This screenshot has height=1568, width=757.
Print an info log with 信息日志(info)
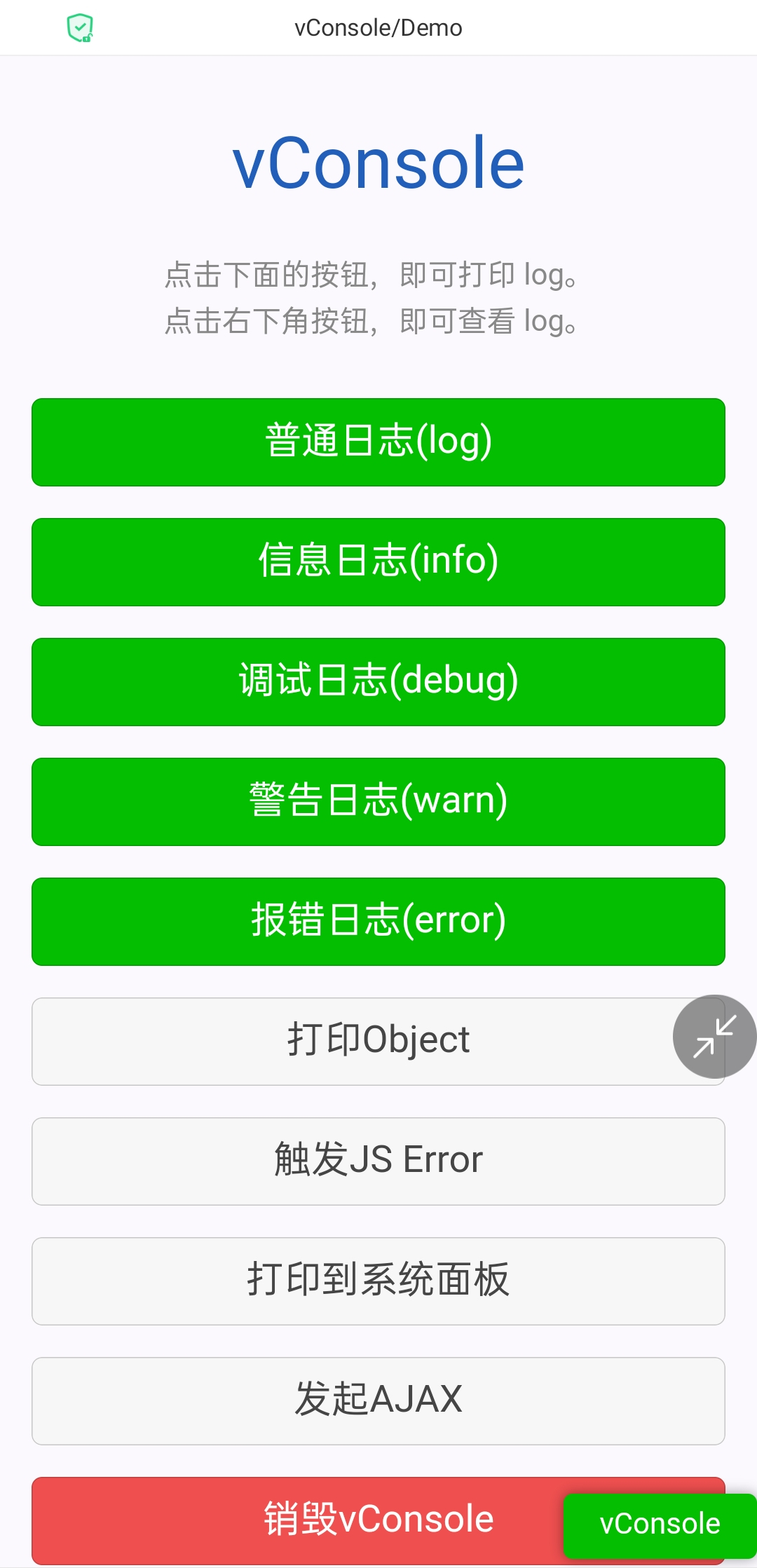click(378, 562)
